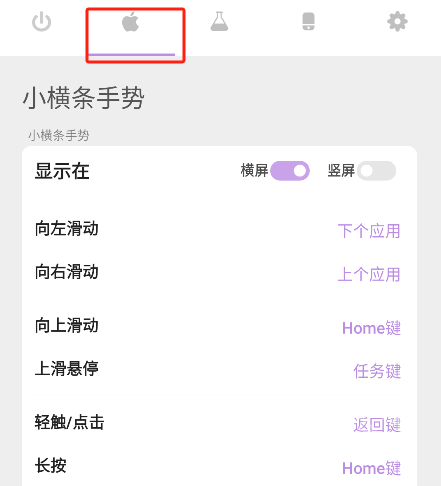
Task: Select the Apple logo tab
Action: (x=130, y=22)
